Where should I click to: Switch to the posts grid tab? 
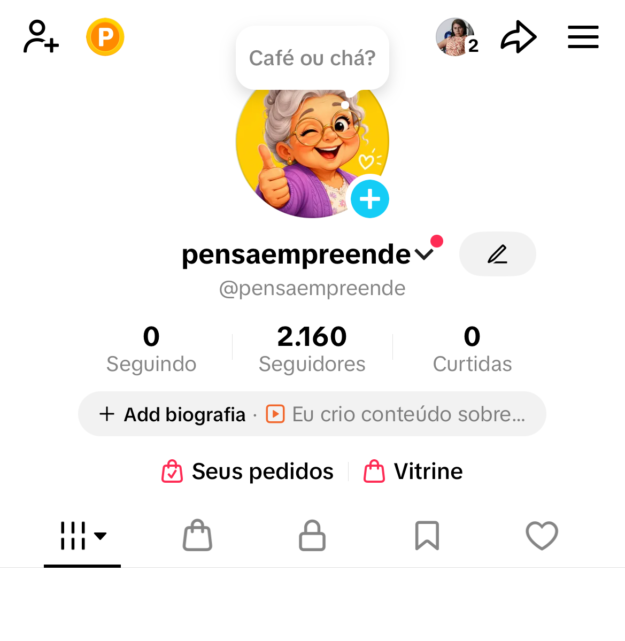pyautogui.click(x=82, y=537)
